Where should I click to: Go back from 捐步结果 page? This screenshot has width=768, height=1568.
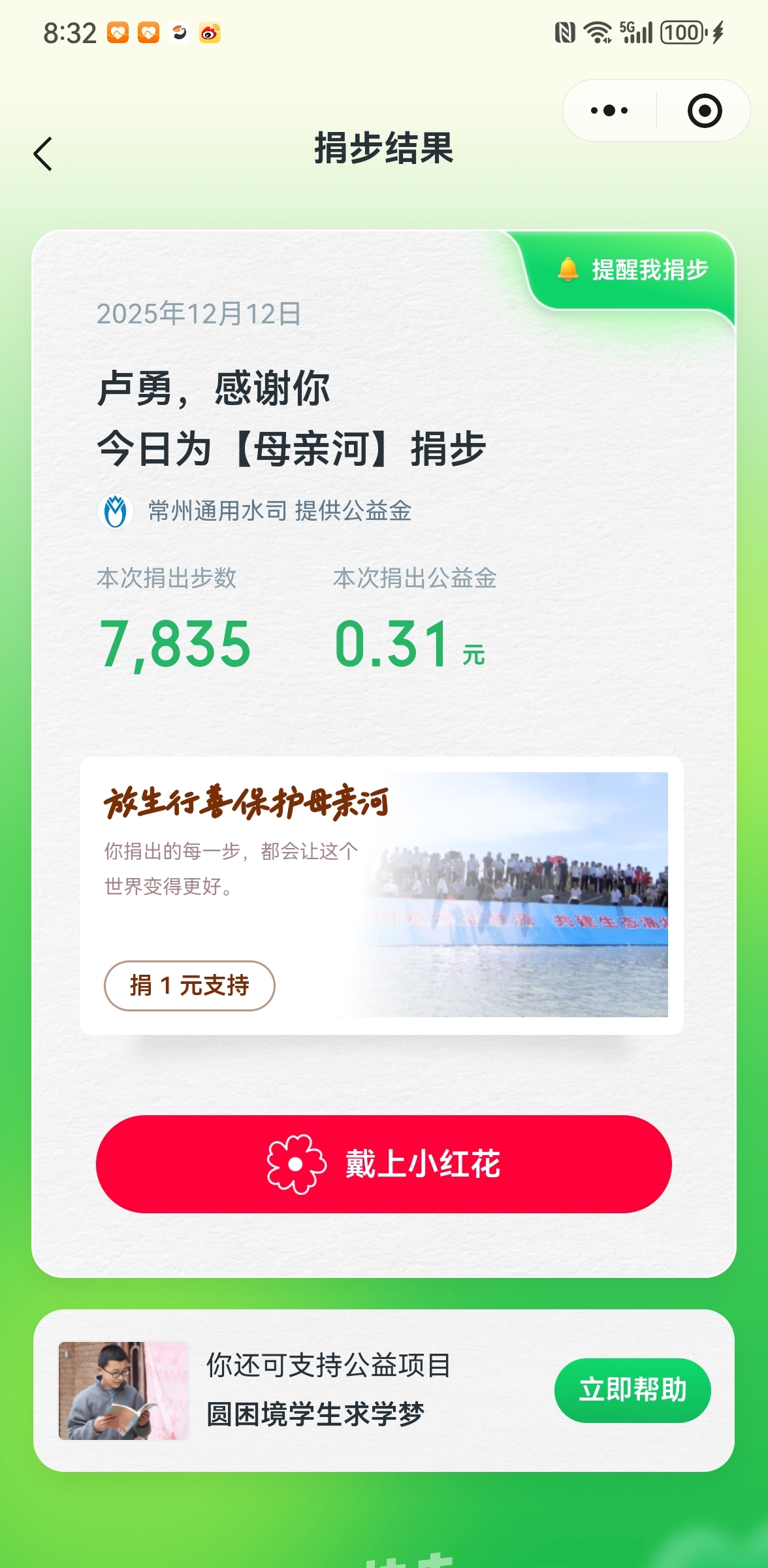(43, 154)
